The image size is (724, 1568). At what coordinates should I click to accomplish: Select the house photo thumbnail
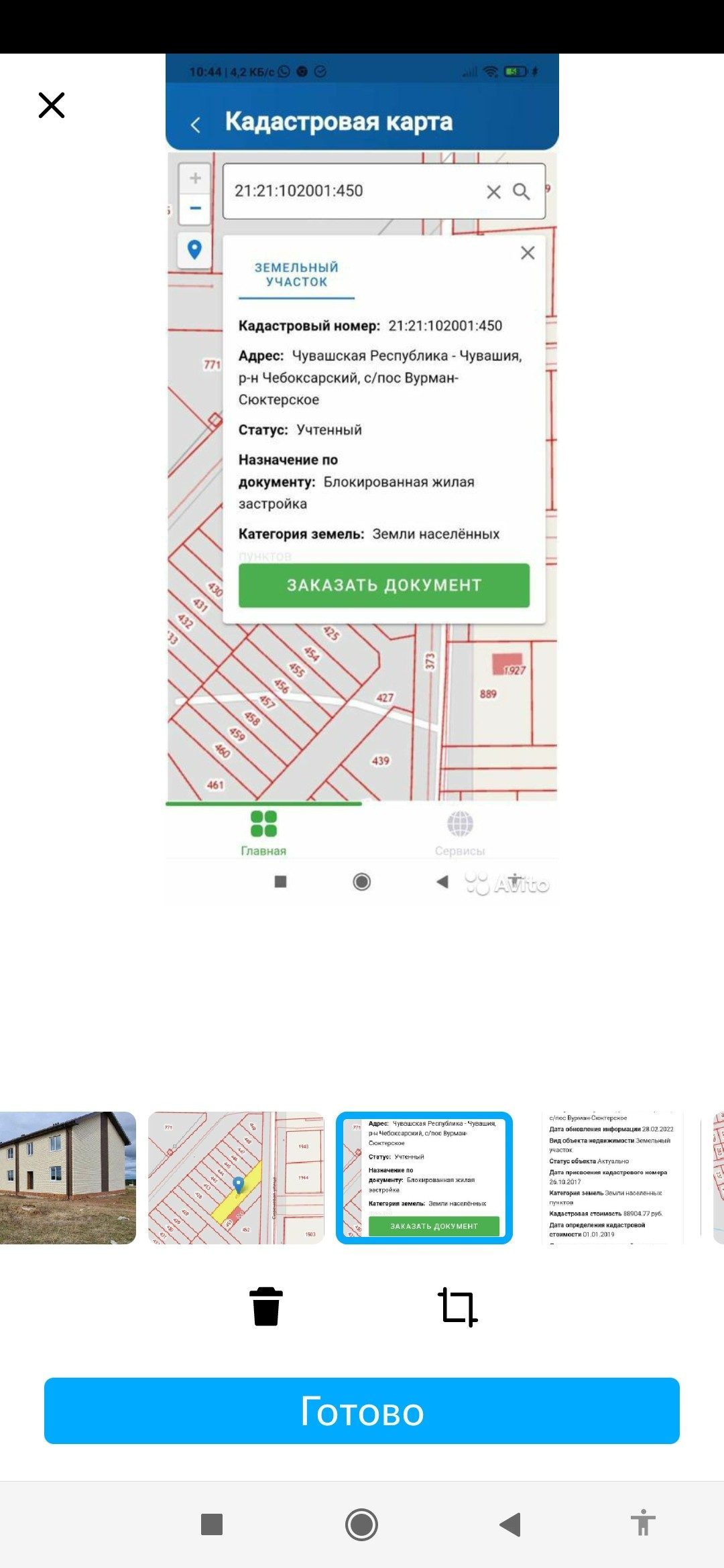[68, 1178]
